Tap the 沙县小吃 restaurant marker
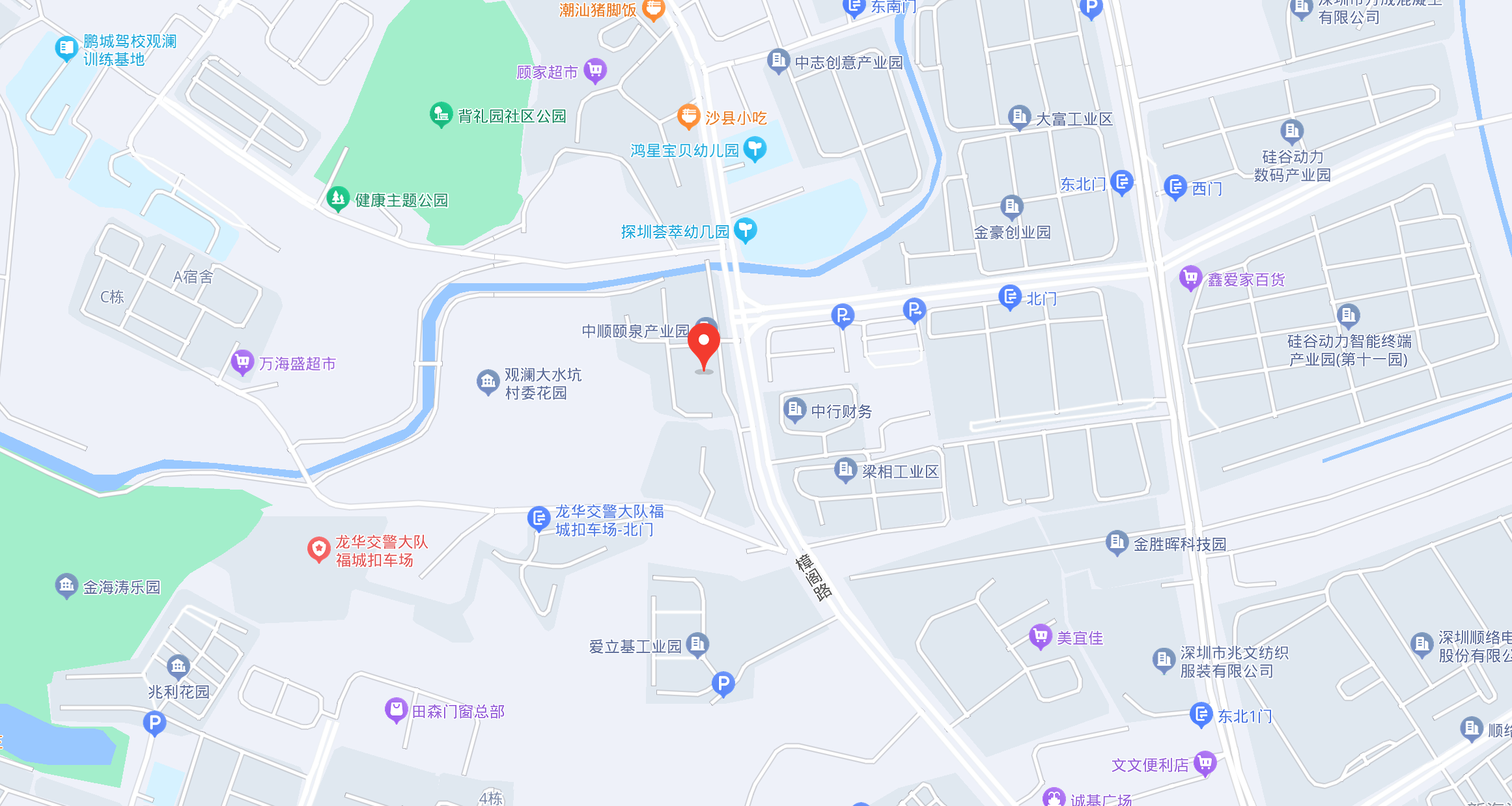The width and height of the screenshot is (1512, 806). pyautogui.click(x=688, y=117)
